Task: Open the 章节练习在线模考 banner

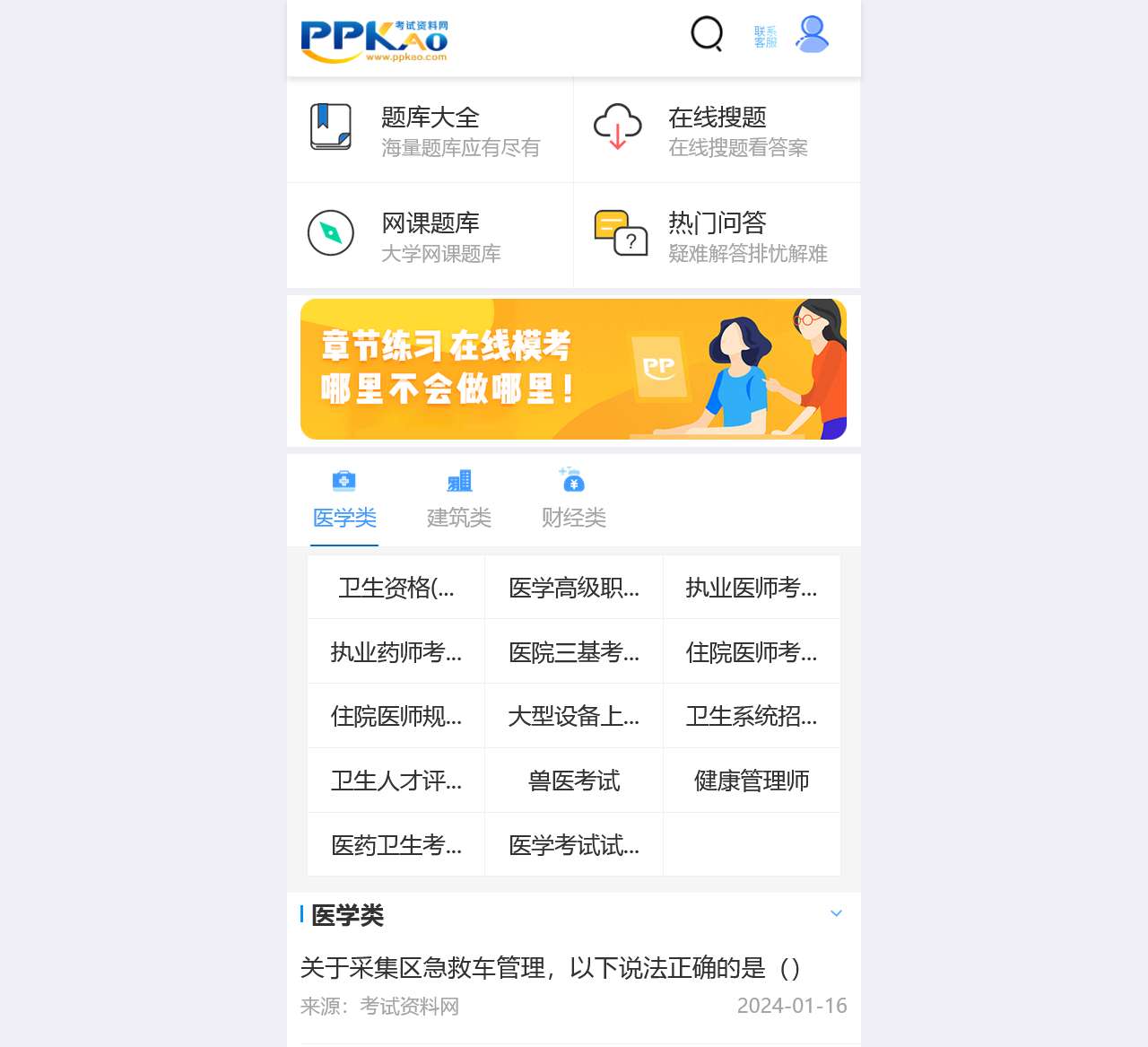Action: (x=573, y=369)
